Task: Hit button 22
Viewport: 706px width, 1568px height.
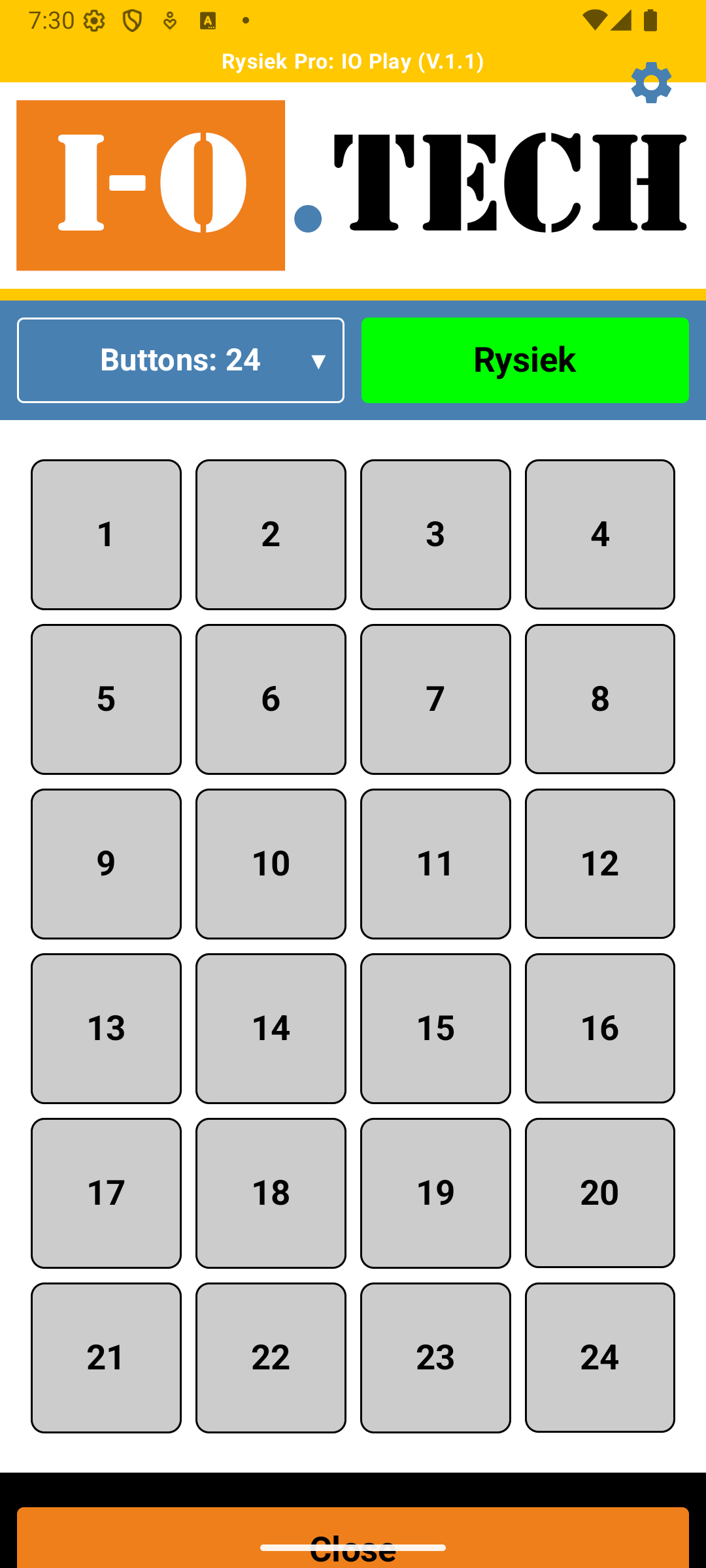Action: point(271,1358)
